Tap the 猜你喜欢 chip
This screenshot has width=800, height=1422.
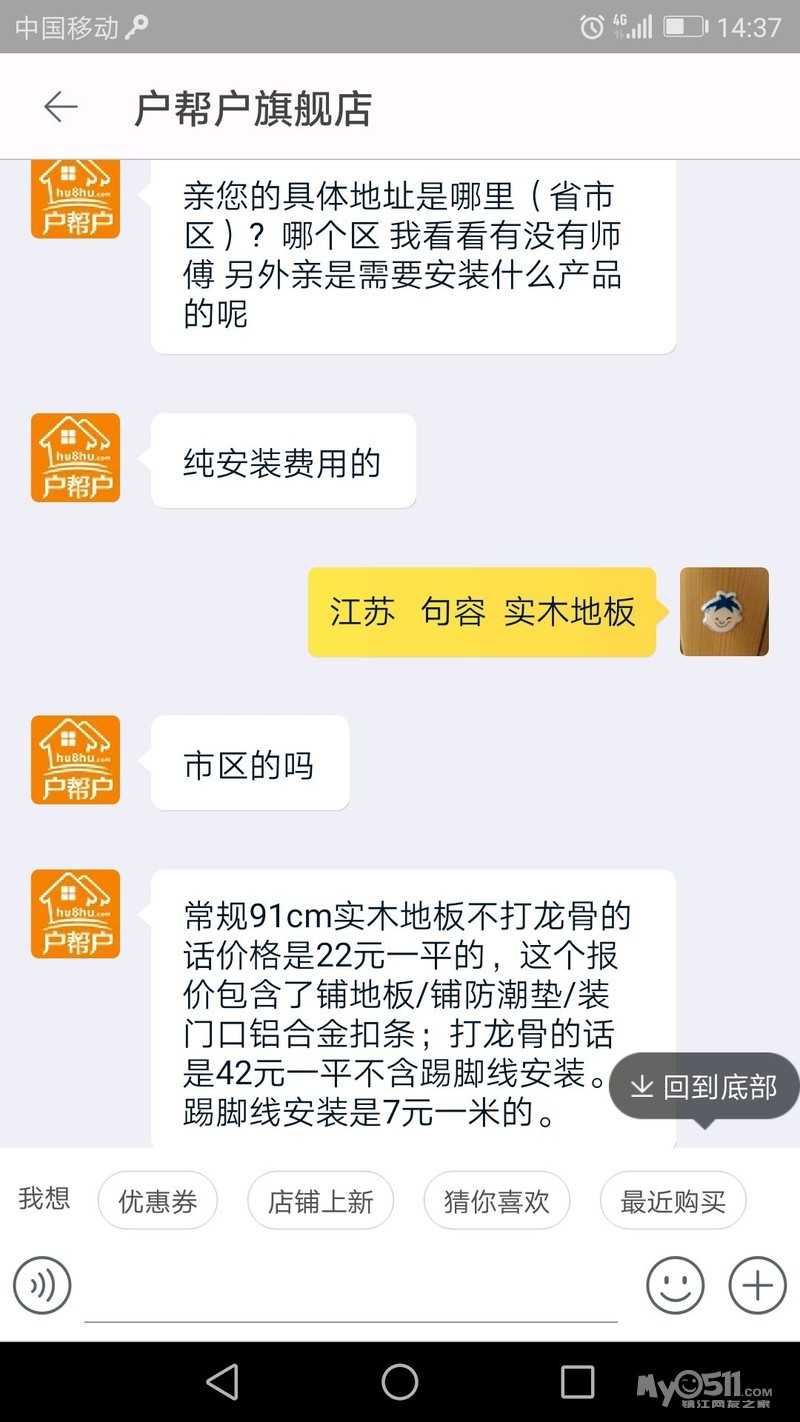pos(496,1200)
